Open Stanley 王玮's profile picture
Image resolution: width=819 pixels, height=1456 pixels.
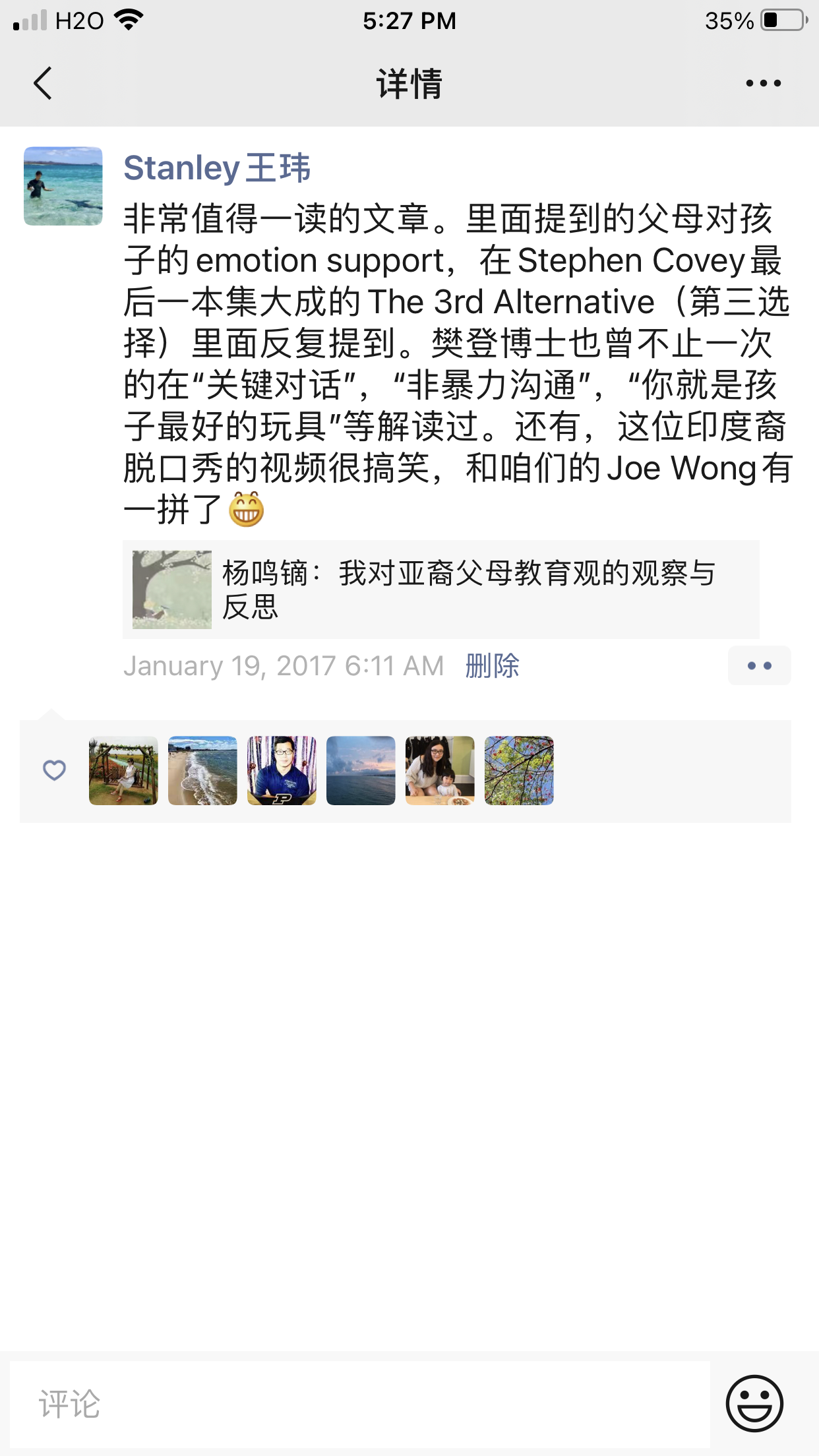point(63,186)
